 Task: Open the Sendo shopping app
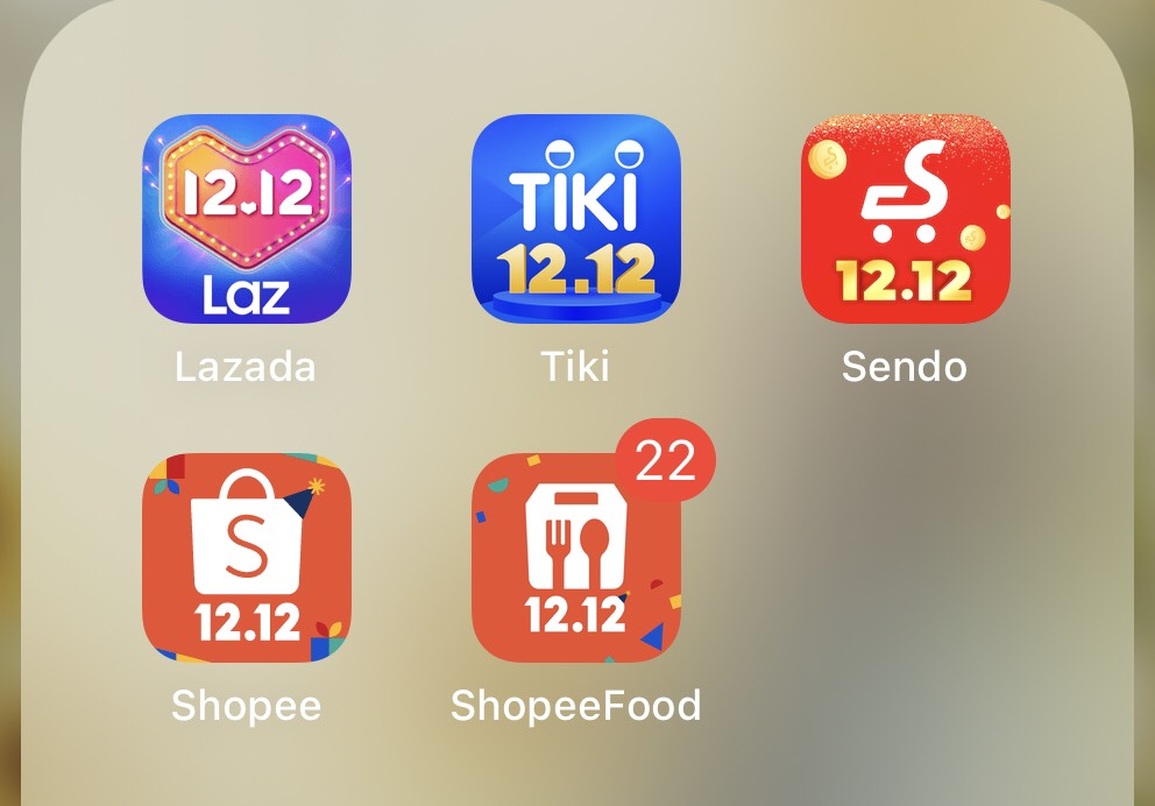[x=905, y=219]
